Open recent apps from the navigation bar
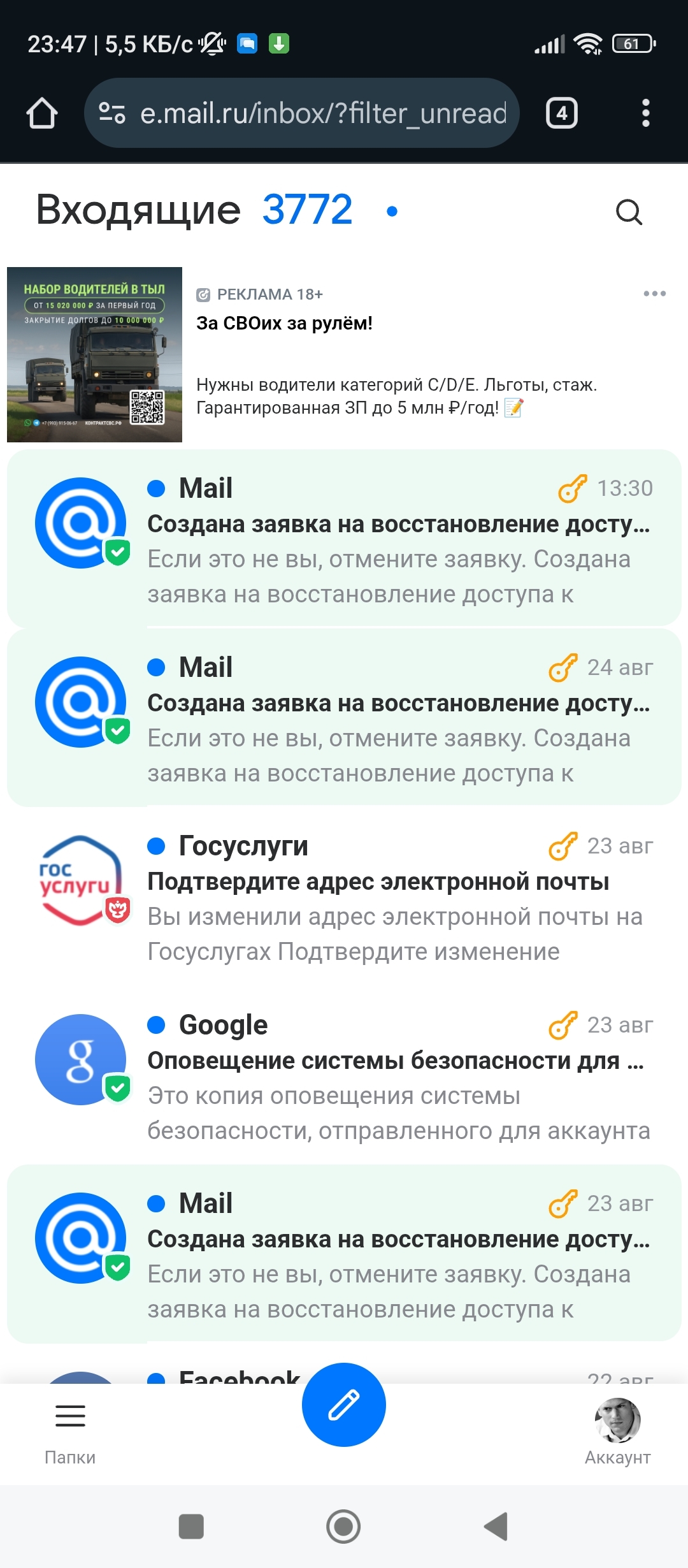 pos(191,1526)
